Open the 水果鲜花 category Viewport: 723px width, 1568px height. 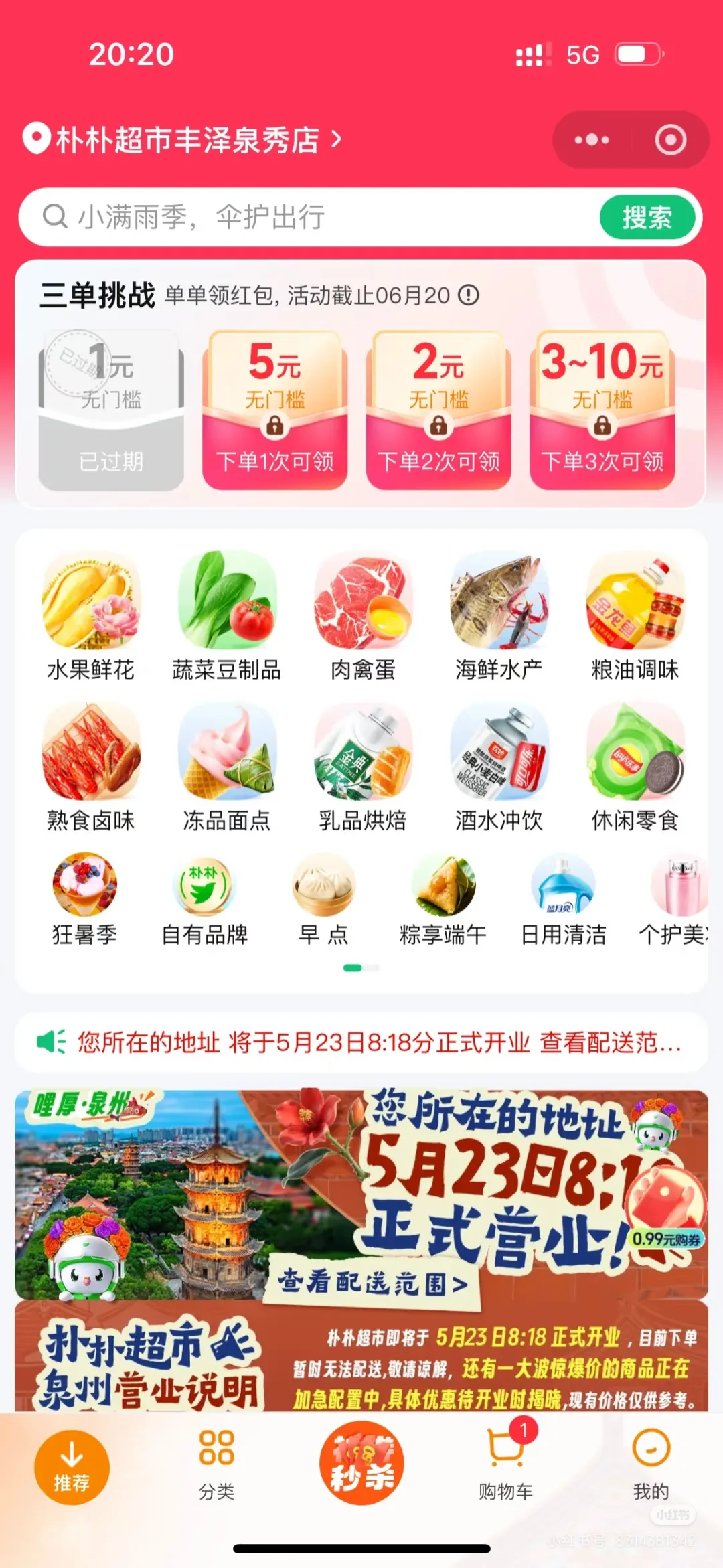click(91, 616)
